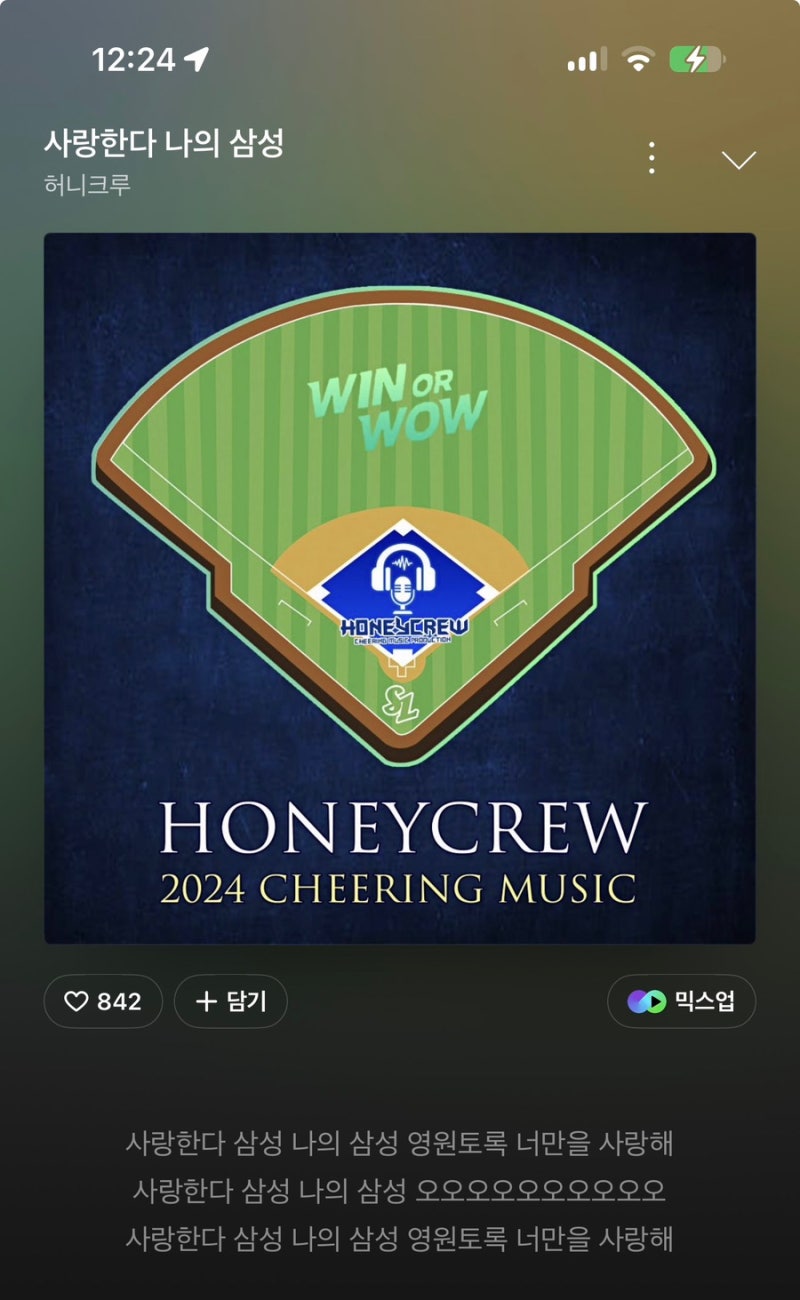Expand the full lyrics view
This screenshot has width=800, height=1300.
click(400, 1191)
